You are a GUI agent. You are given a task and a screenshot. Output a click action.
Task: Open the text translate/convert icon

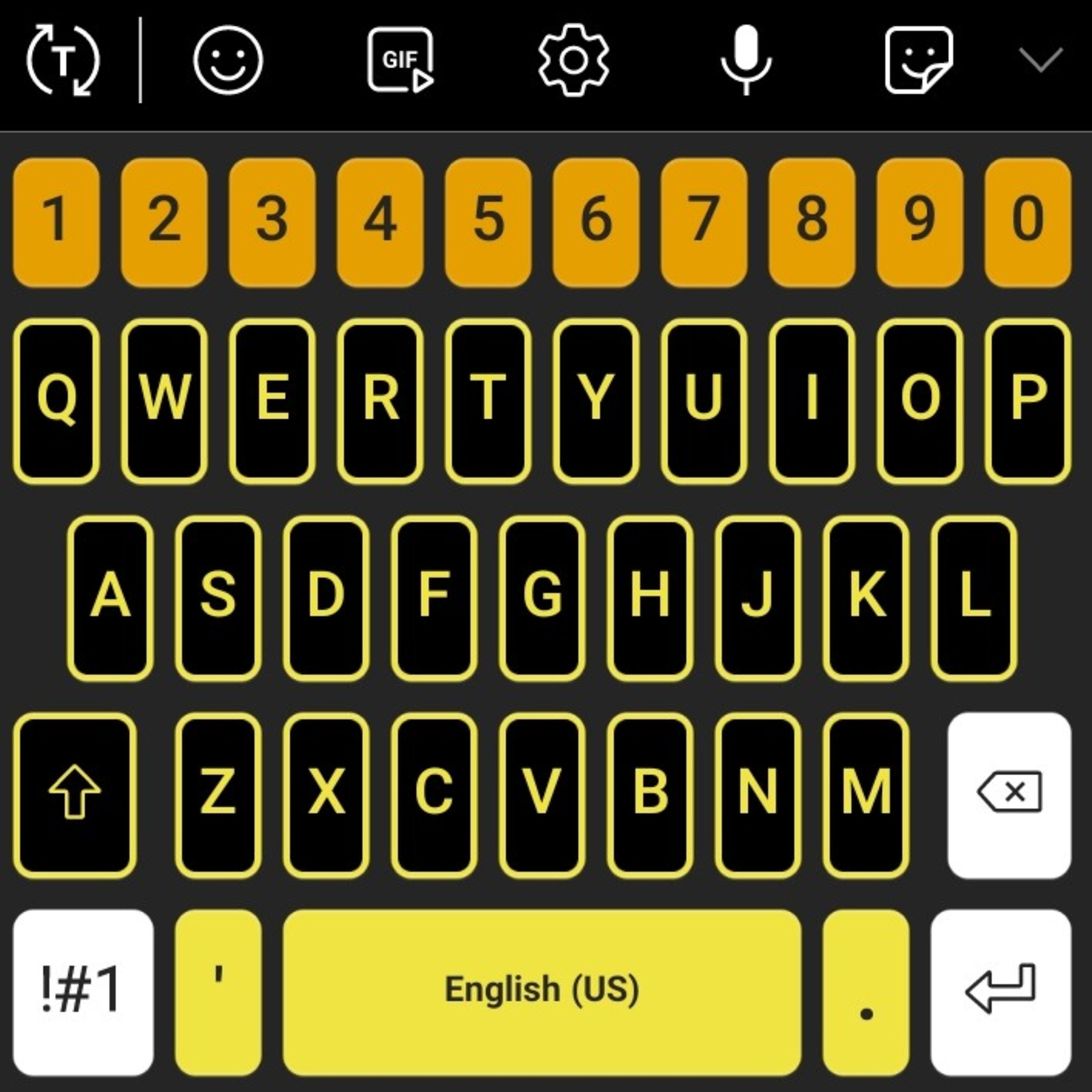63,60
